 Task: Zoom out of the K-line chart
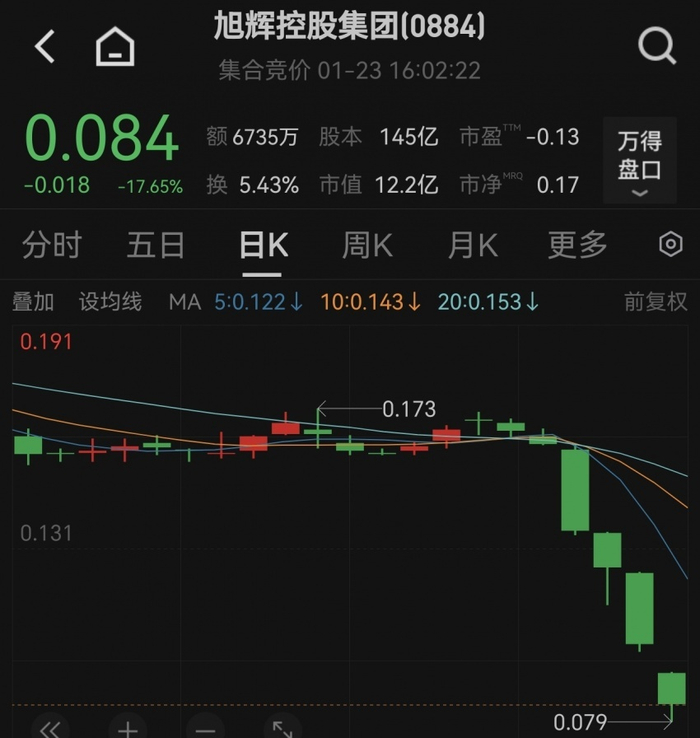click(x=204, y=728)
